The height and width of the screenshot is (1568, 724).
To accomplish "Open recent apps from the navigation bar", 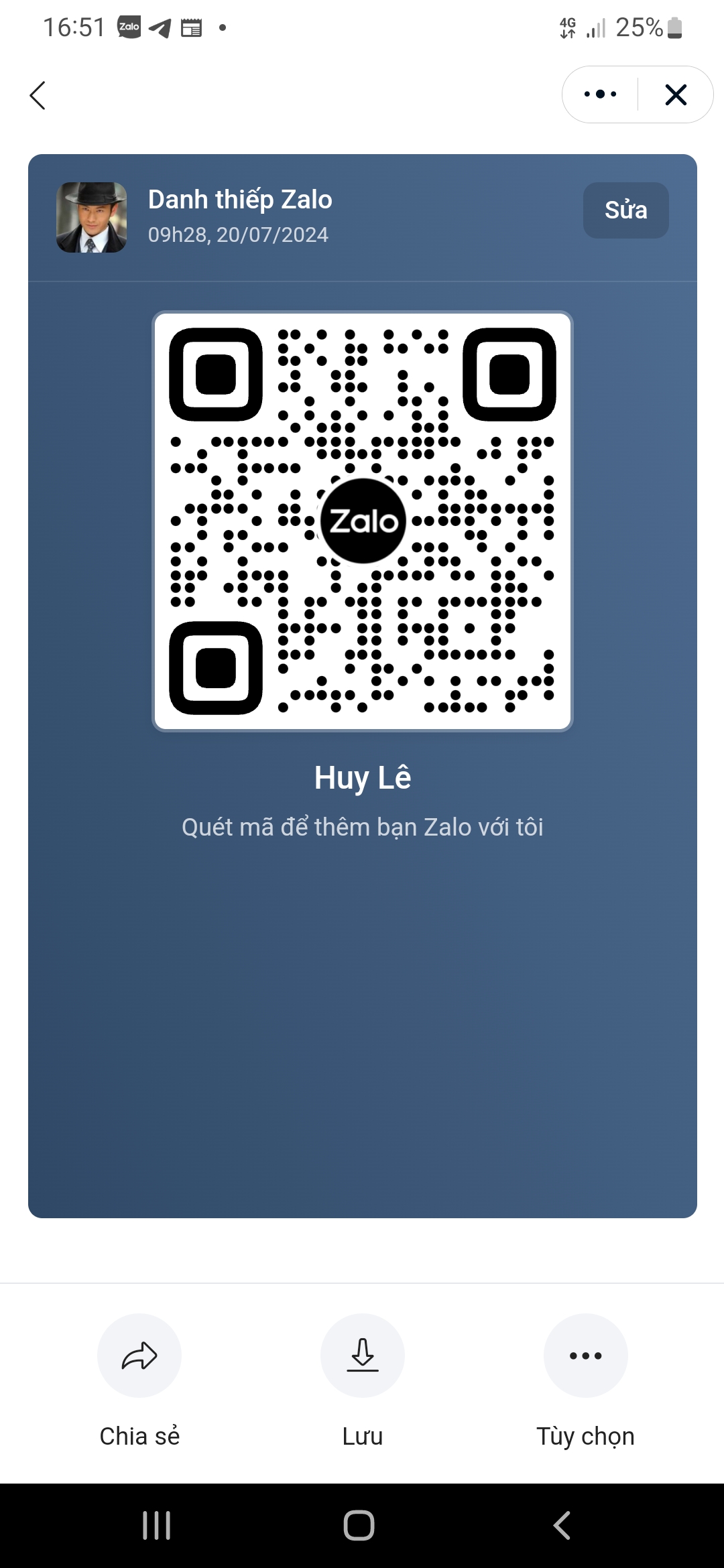I will pos(157,1526).
